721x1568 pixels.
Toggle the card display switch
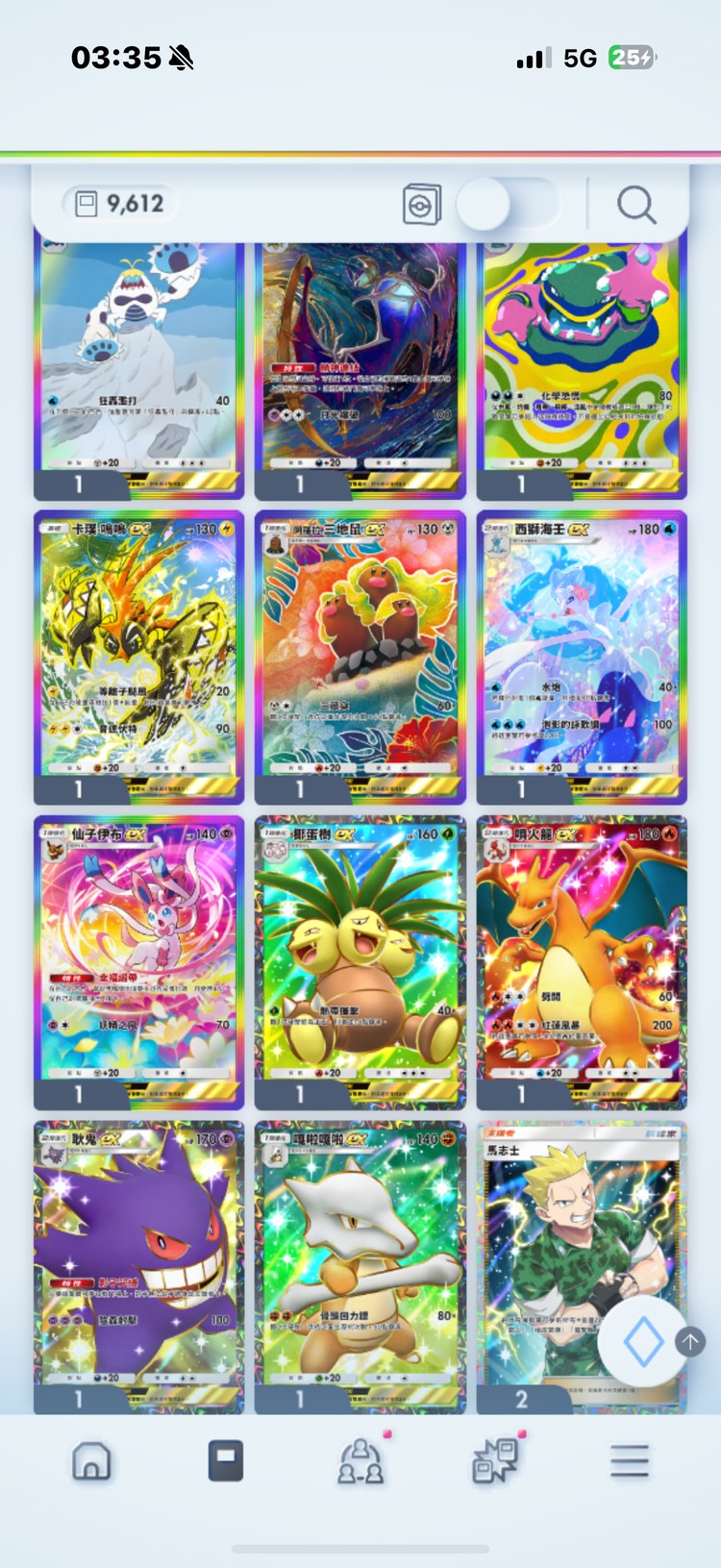click(x=508, y=204)
